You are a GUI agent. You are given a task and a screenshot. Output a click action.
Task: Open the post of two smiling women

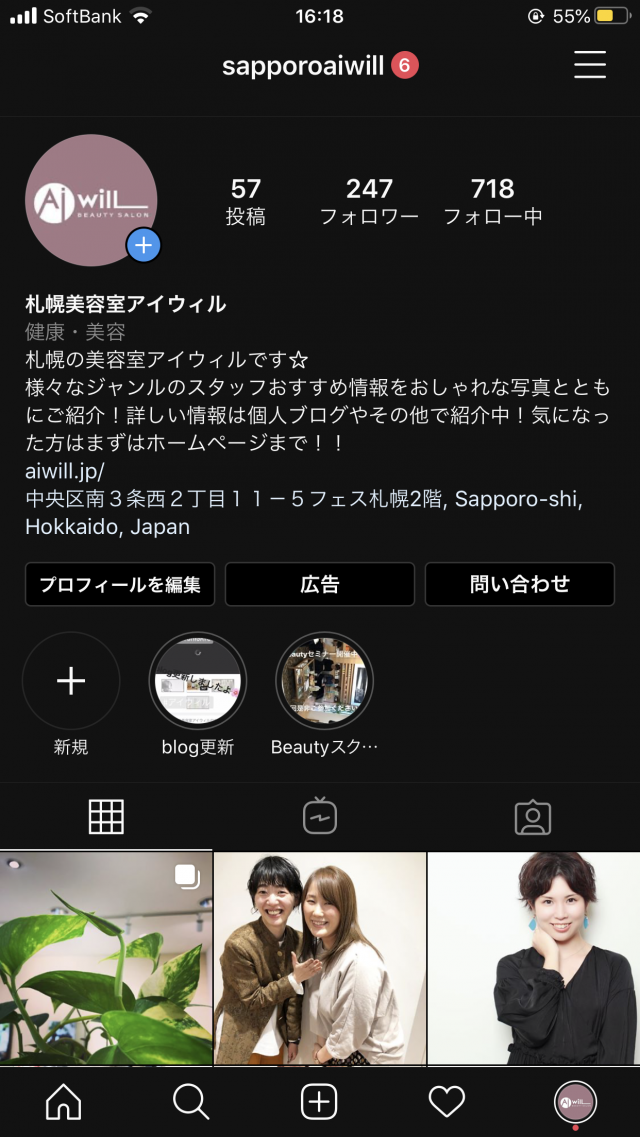(320, 958)
